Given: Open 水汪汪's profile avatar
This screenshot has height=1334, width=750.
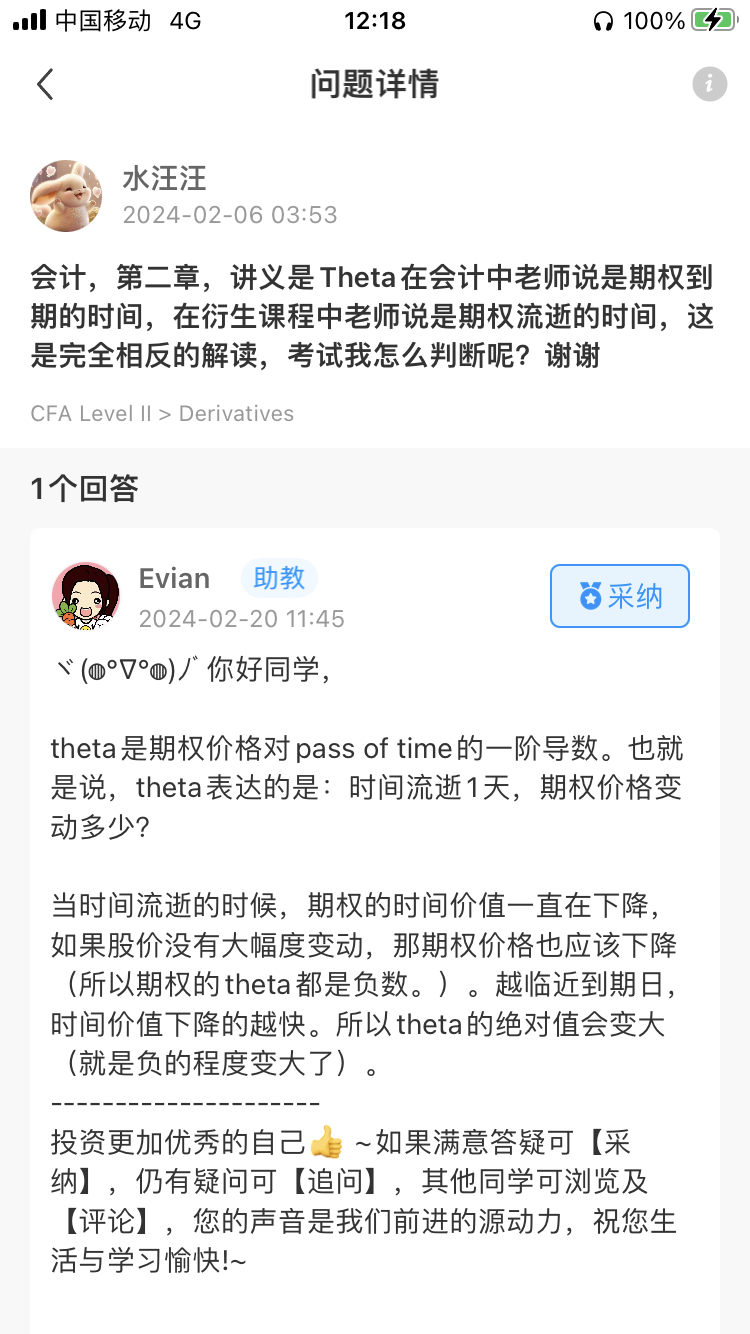Looking at the screenshot, I should click(x=66, y=196).
